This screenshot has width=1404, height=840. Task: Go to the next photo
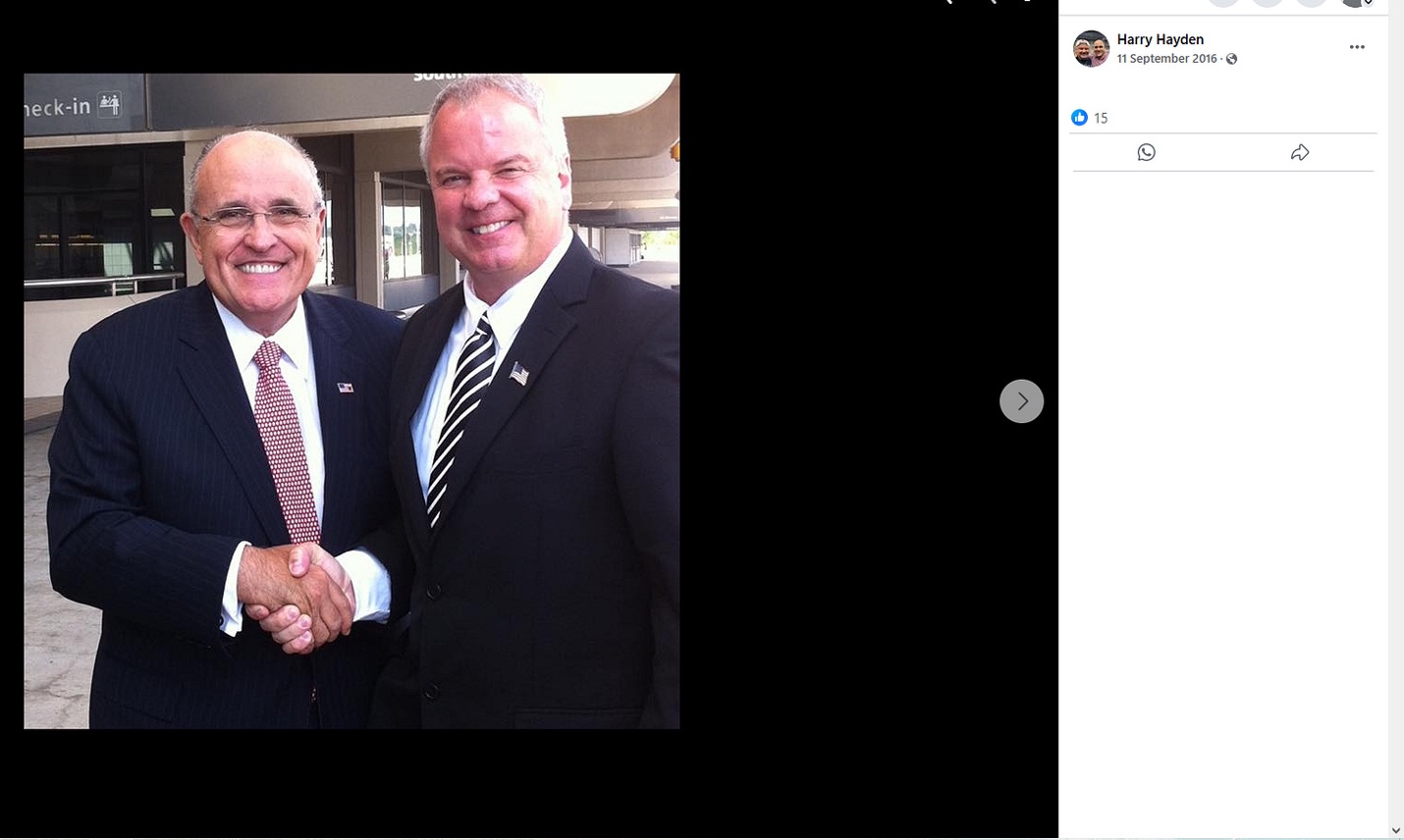click(1021, 401)
